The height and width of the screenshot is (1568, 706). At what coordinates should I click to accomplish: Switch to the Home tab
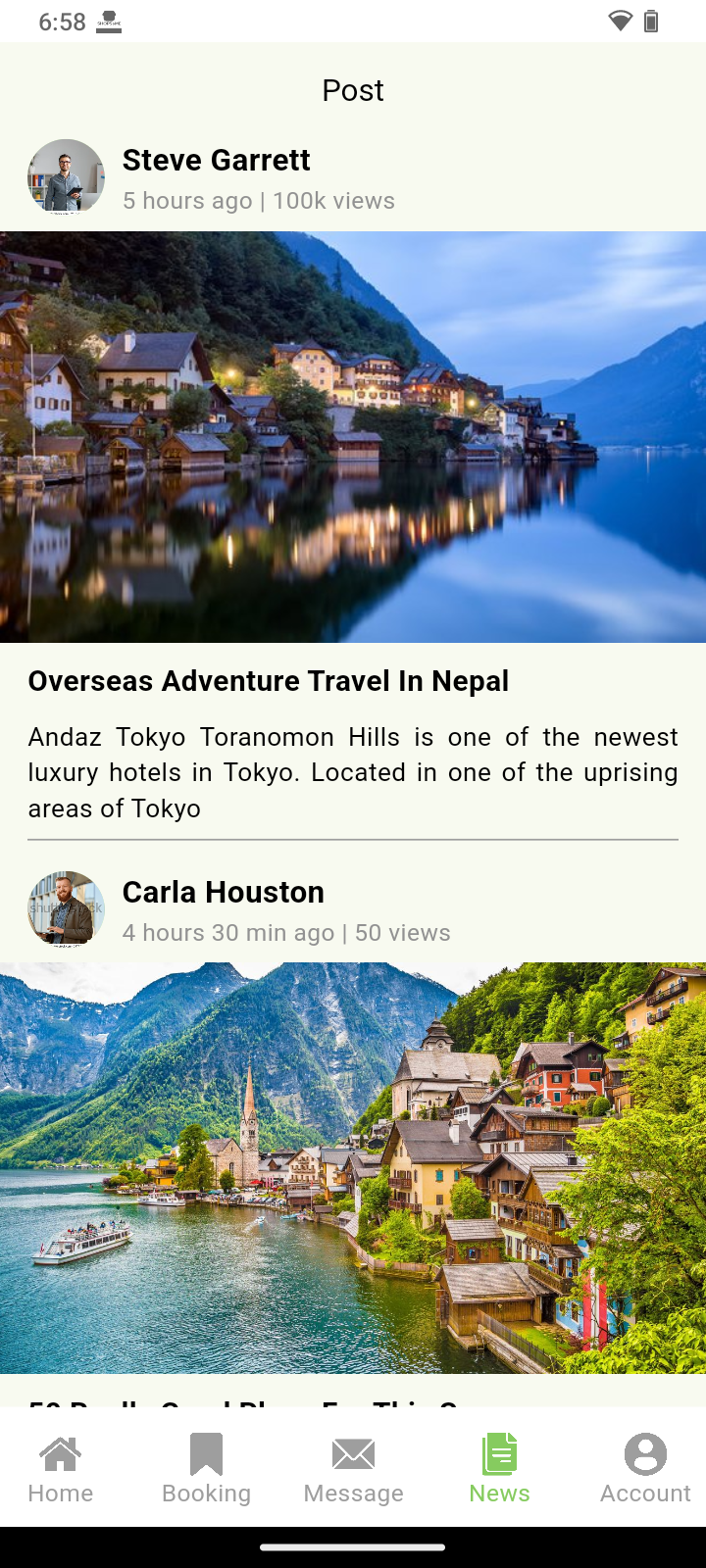[x=61, y=1467]
